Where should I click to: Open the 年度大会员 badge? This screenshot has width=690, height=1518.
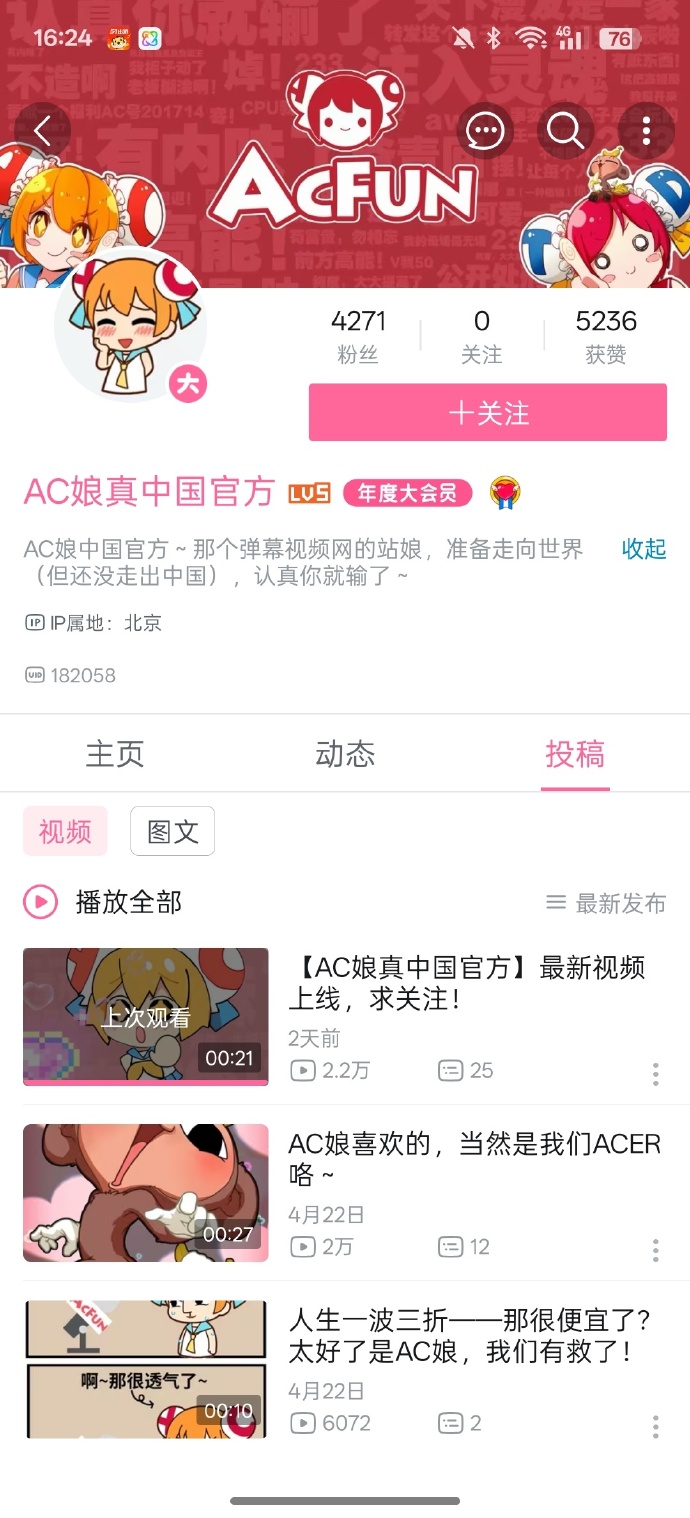point(407,492)
